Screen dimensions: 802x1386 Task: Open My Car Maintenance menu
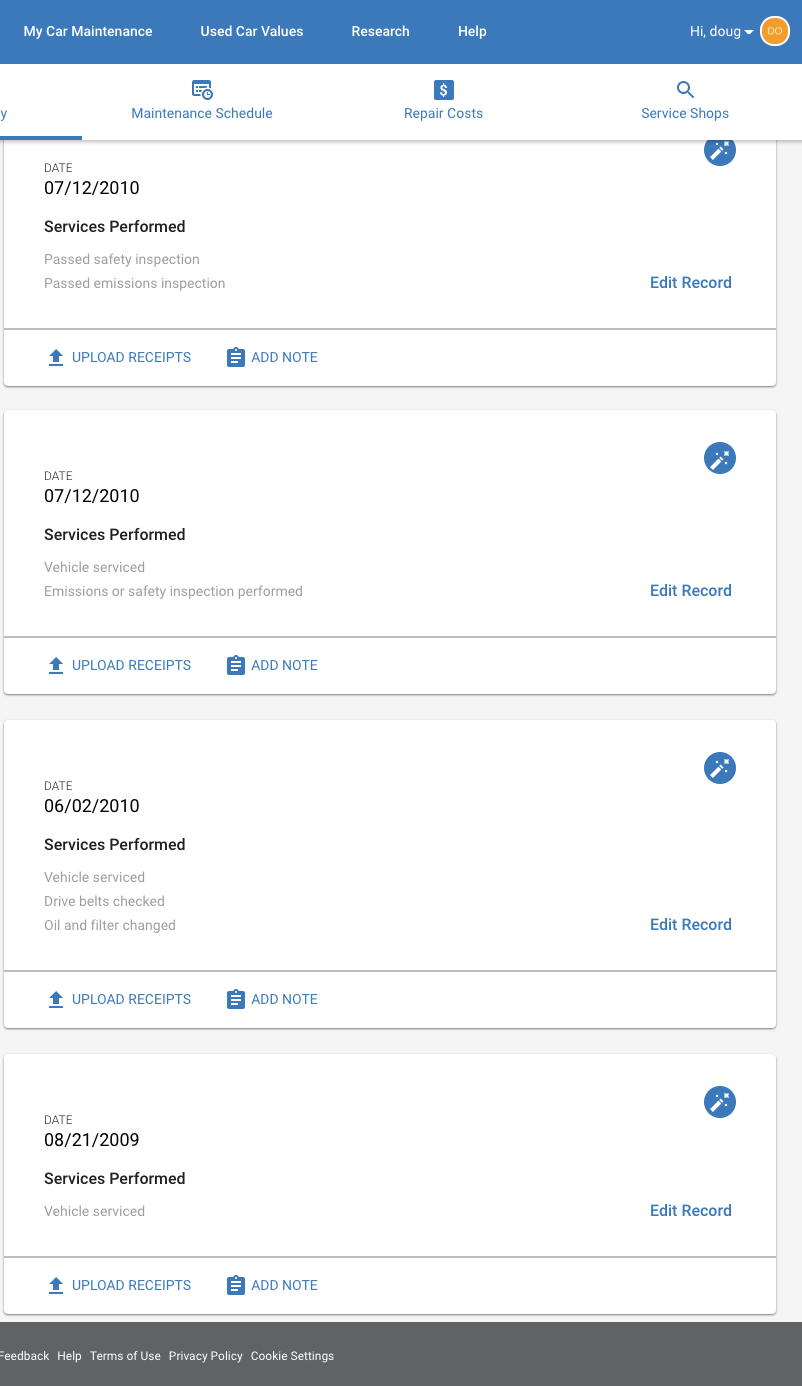pyautogui.click(x=88, y=31)
